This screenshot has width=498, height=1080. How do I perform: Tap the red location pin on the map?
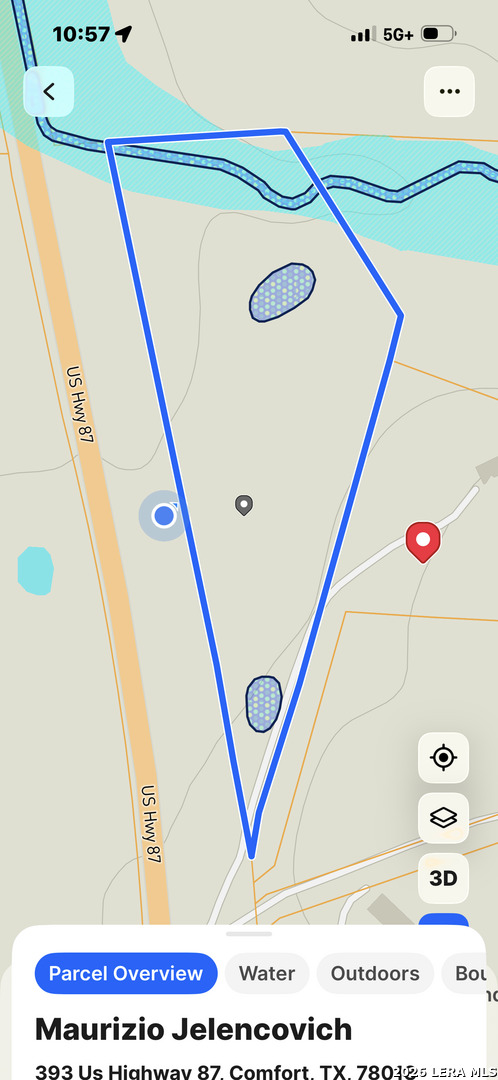click(423, 542)
